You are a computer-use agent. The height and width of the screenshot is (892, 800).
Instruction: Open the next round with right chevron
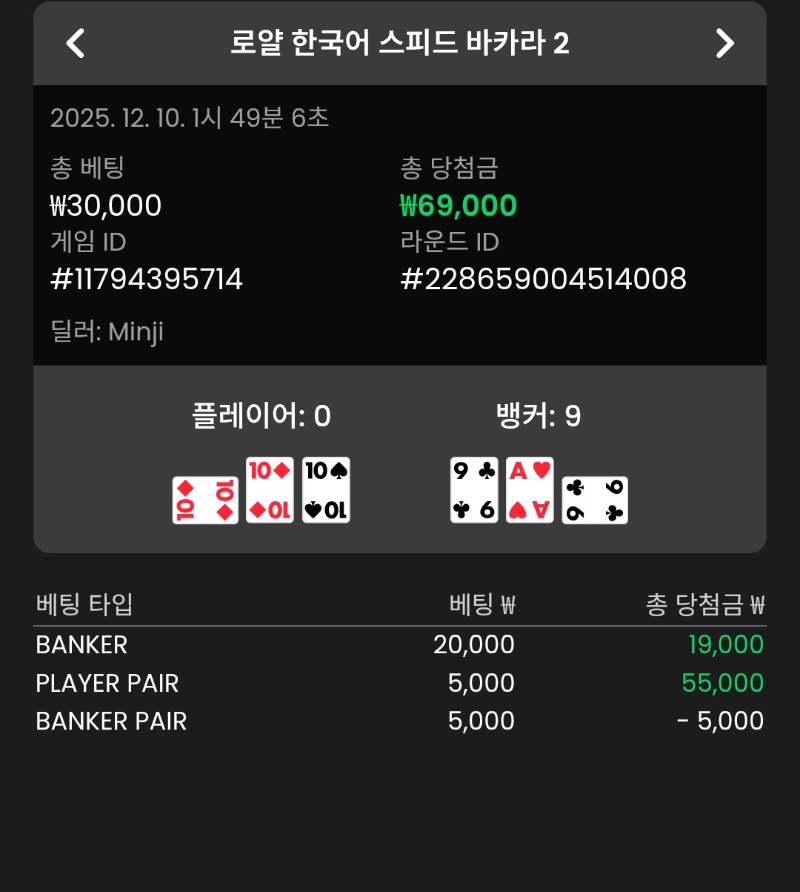(x=726, y=45)
